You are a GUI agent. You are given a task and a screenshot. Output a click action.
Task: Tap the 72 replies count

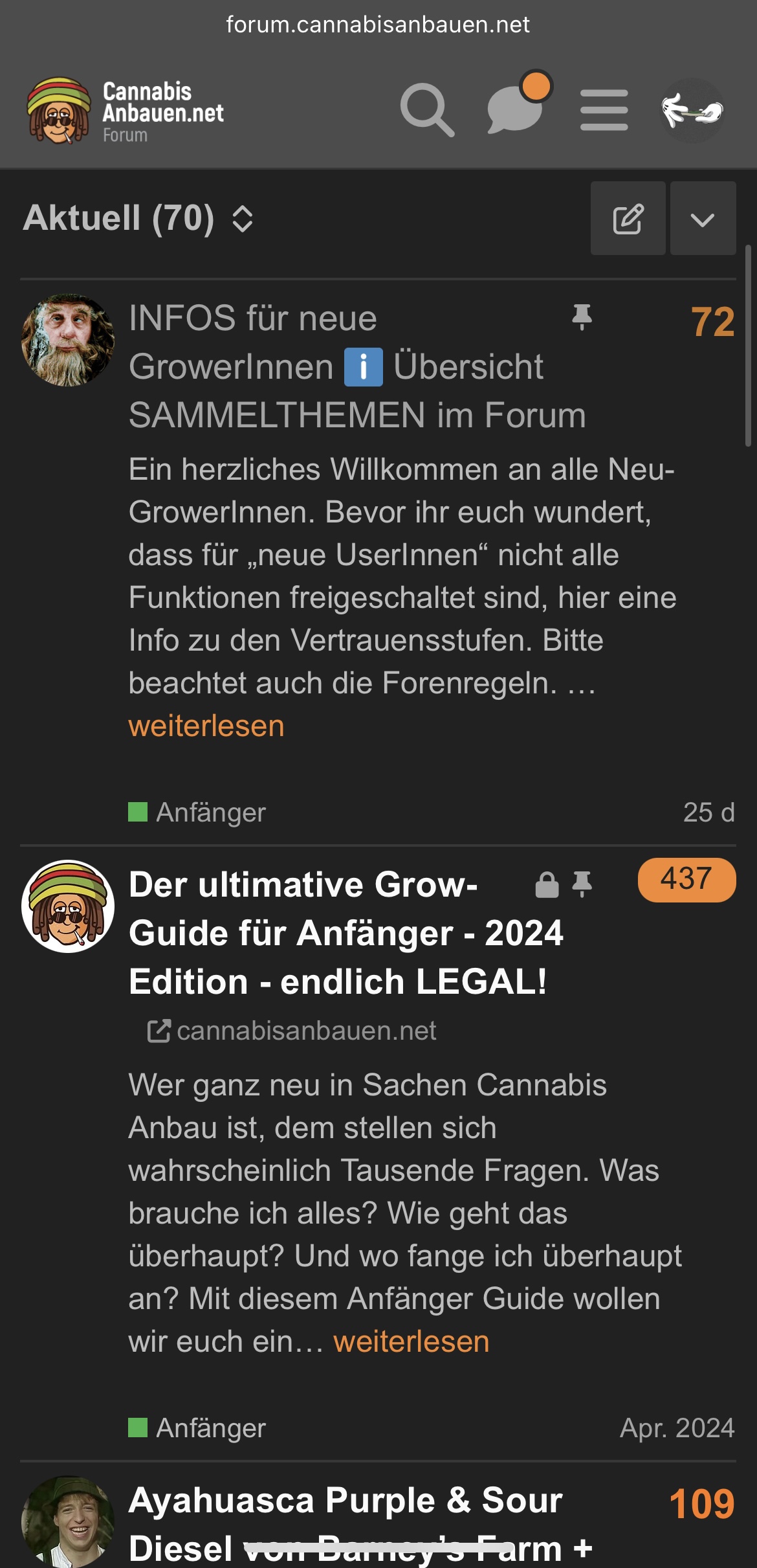712,321
